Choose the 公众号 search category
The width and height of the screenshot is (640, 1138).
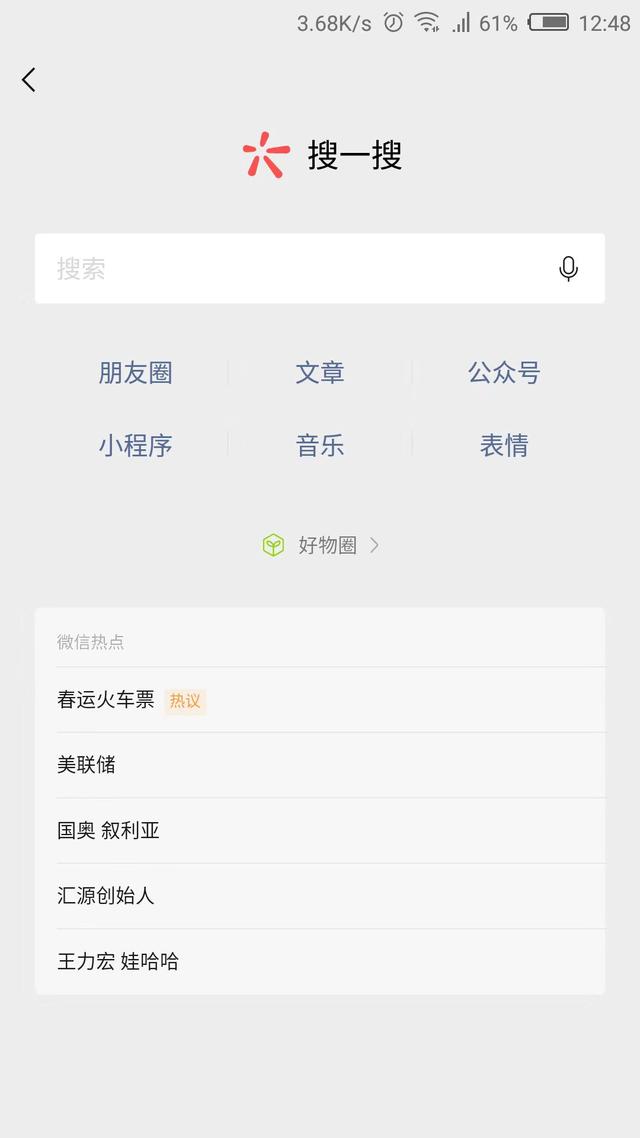pos(504,373)
